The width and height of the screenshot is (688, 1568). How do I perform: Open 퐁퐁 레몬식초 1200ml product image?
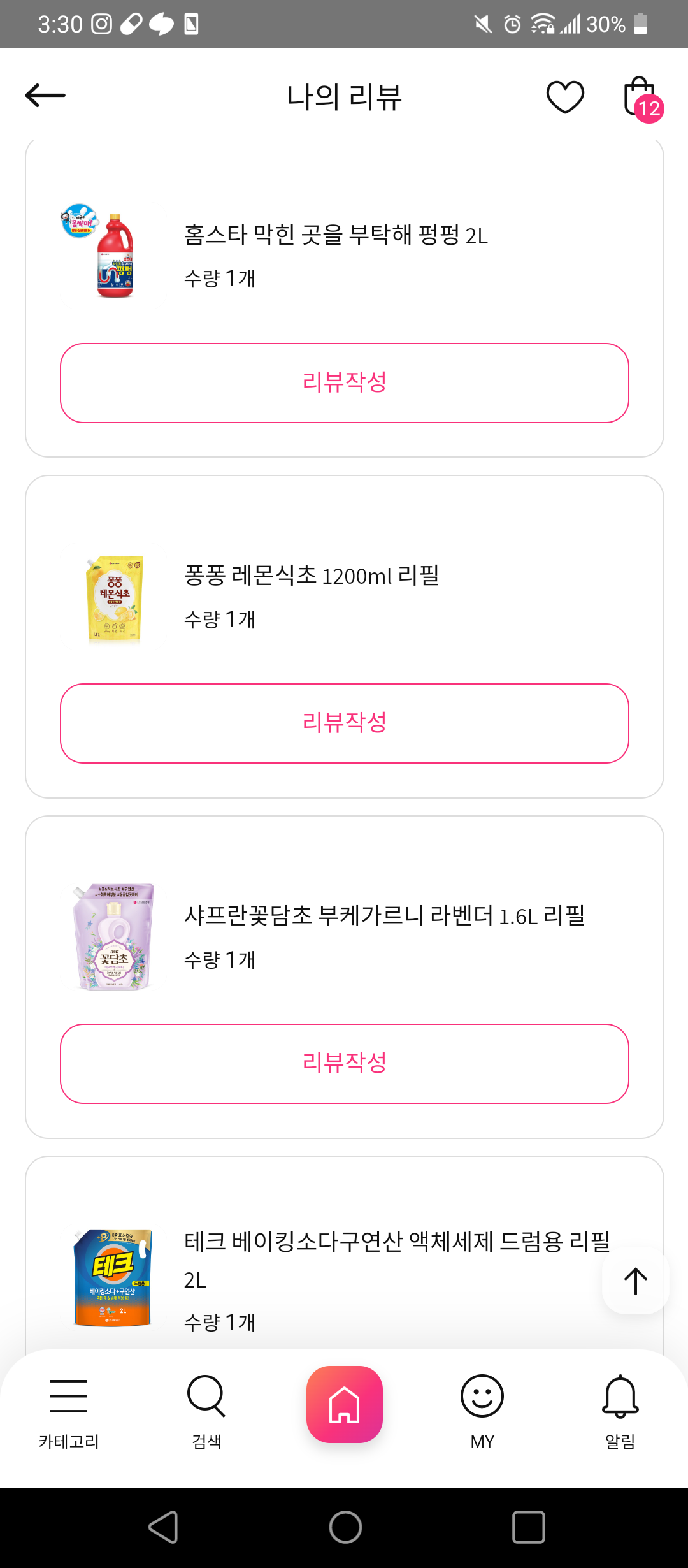point(115,598)
